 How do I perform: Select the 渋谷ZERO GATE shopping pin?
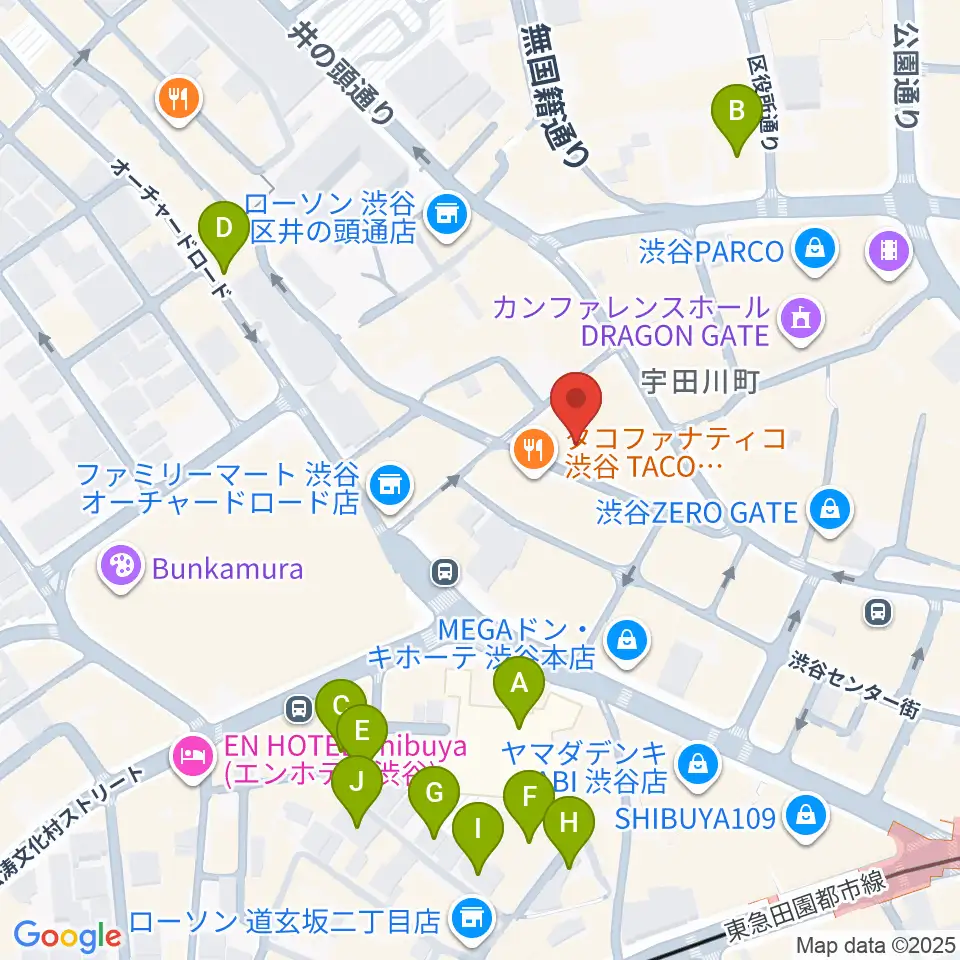830,511
